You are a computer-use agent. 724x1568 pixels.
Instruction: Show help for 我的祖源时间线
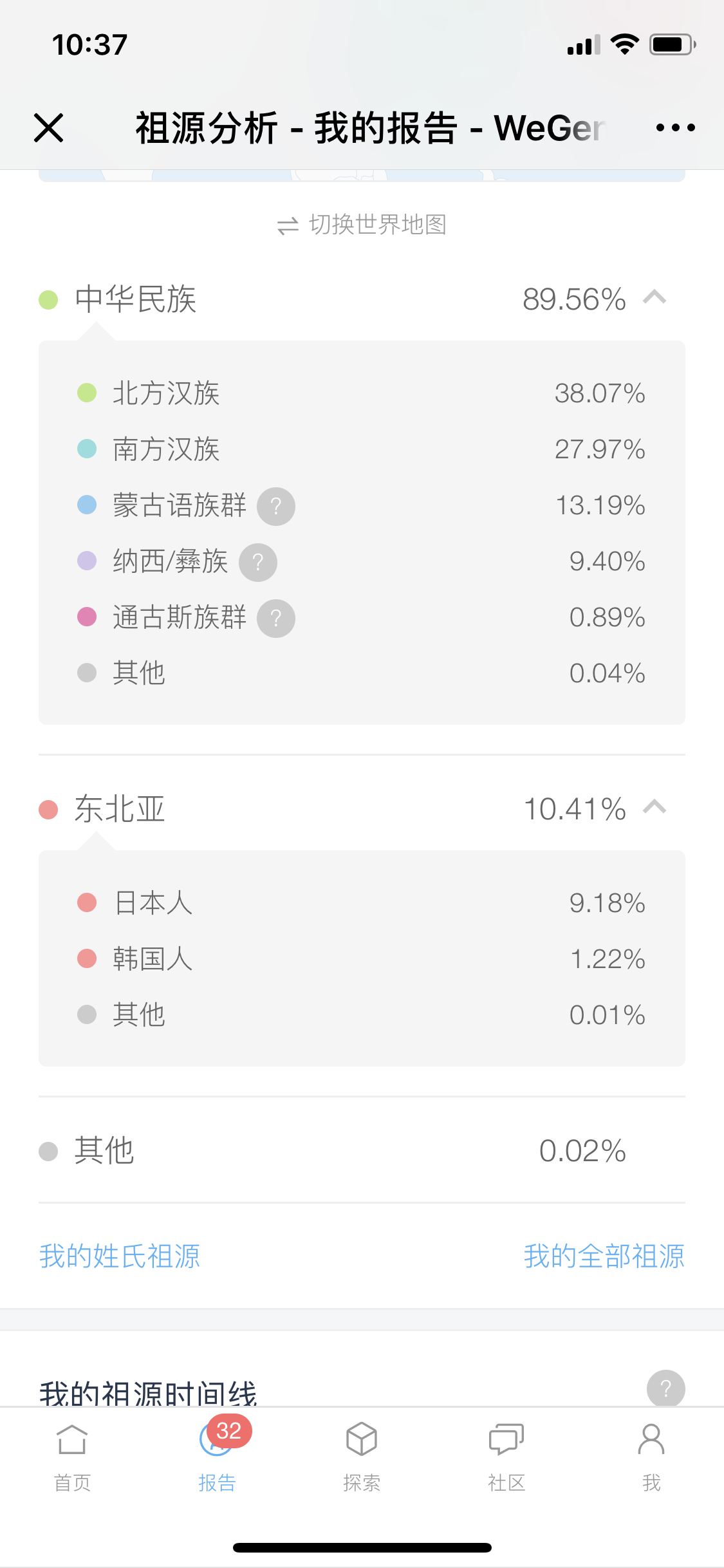tap(665, 1388)
